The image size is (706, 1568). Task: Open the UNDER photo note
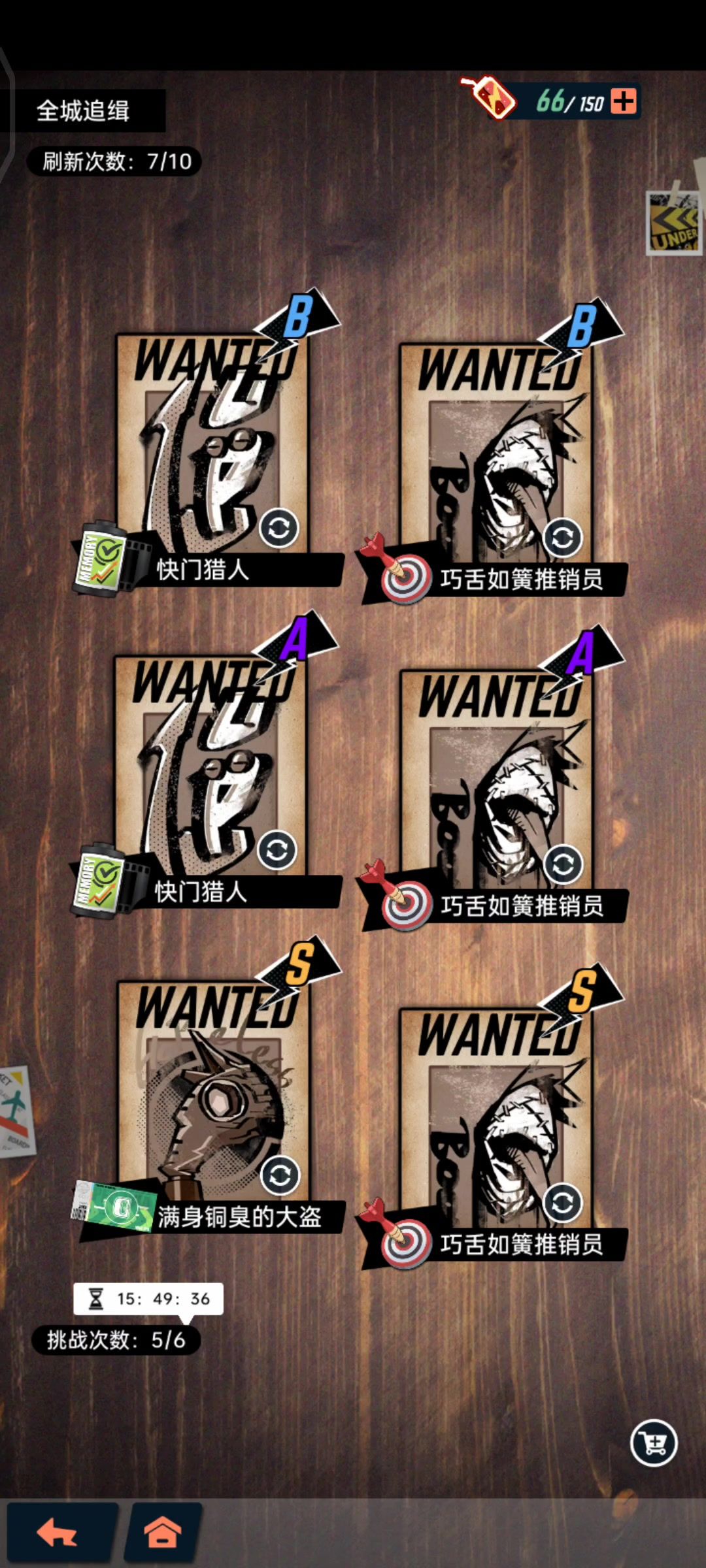click(675, 222)
